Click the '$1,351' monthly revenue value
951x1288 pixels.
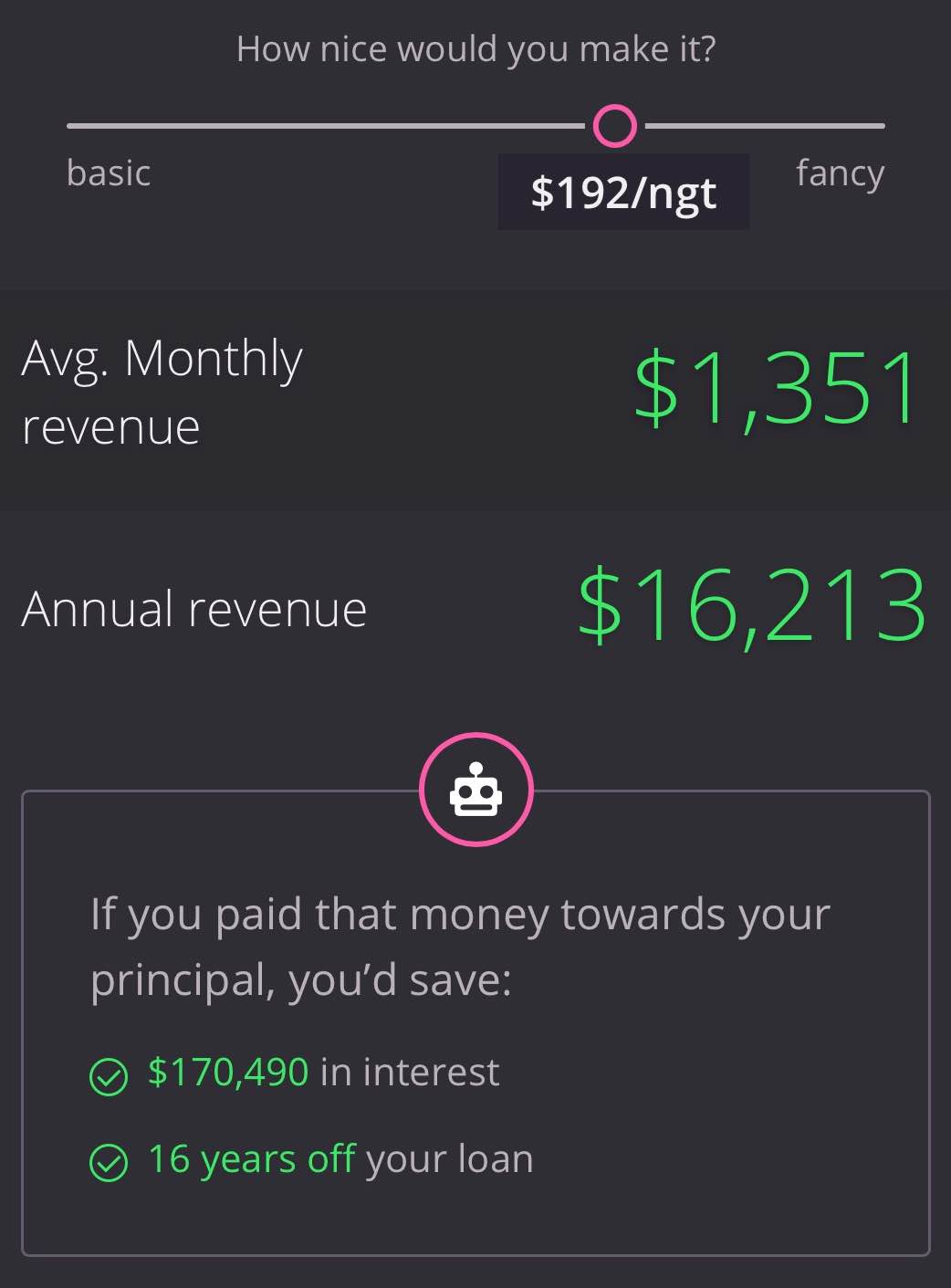point(776,391)
